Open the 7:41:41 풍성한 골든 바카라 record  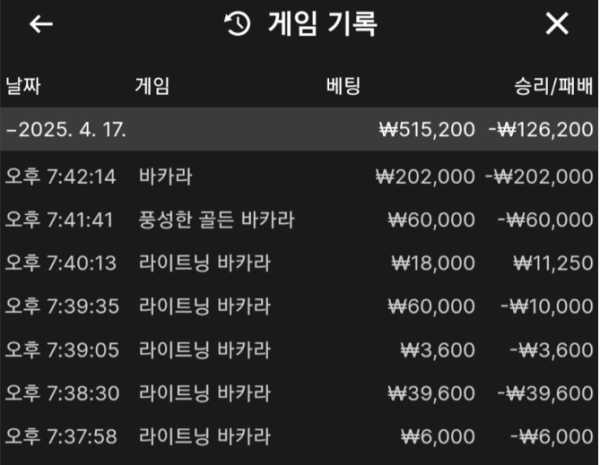coord(300,220)
